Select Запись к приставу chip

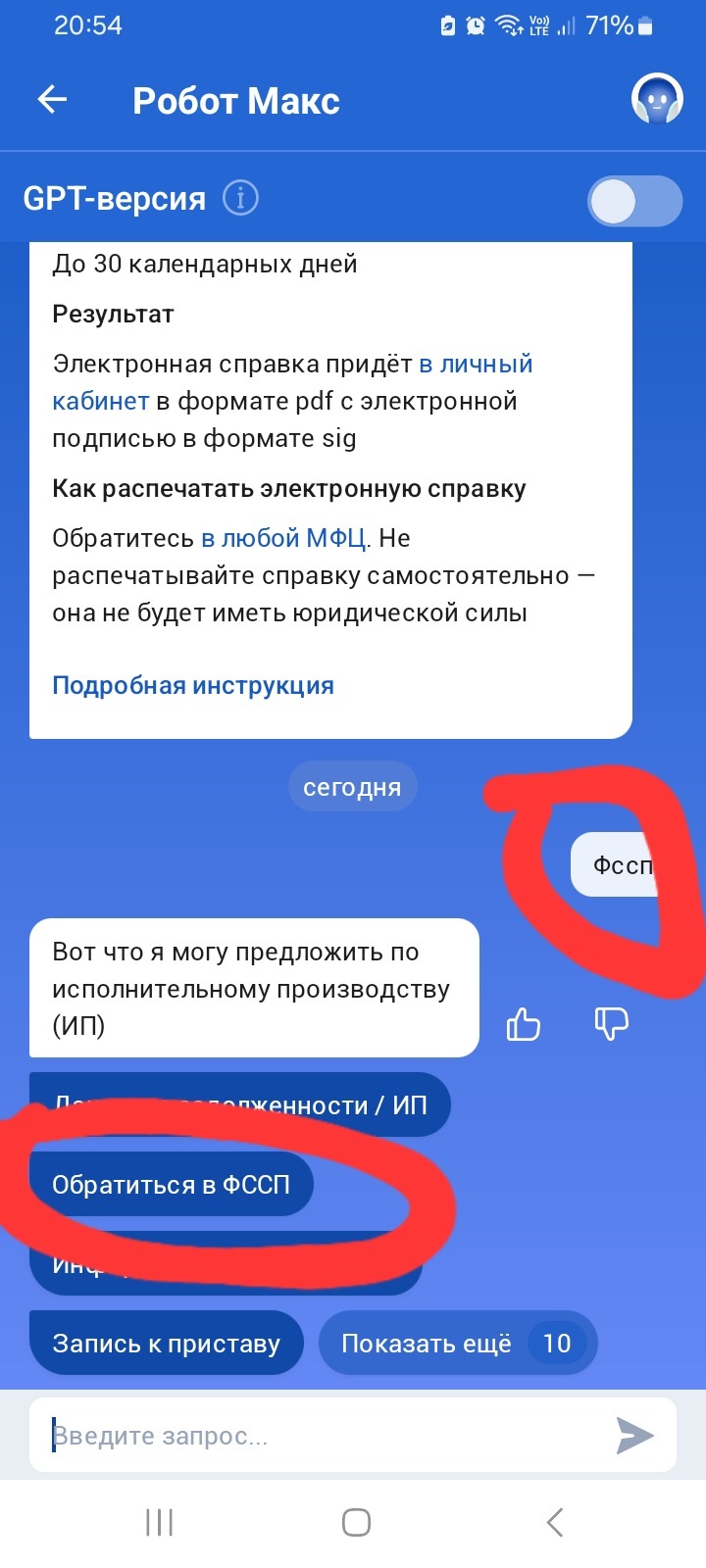[x=166, y=1344]
